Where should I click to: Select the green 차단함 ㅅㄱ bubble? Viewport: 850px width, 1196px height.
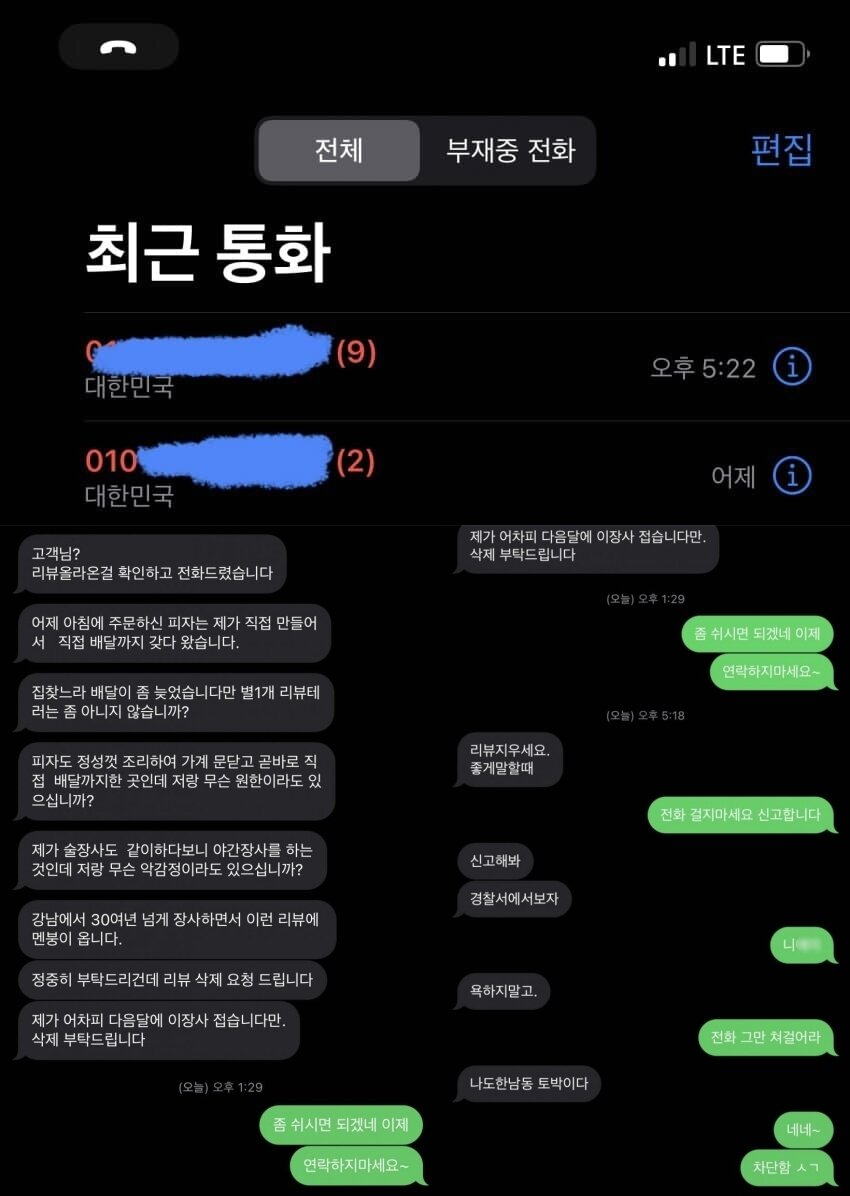pos(788,1167)
